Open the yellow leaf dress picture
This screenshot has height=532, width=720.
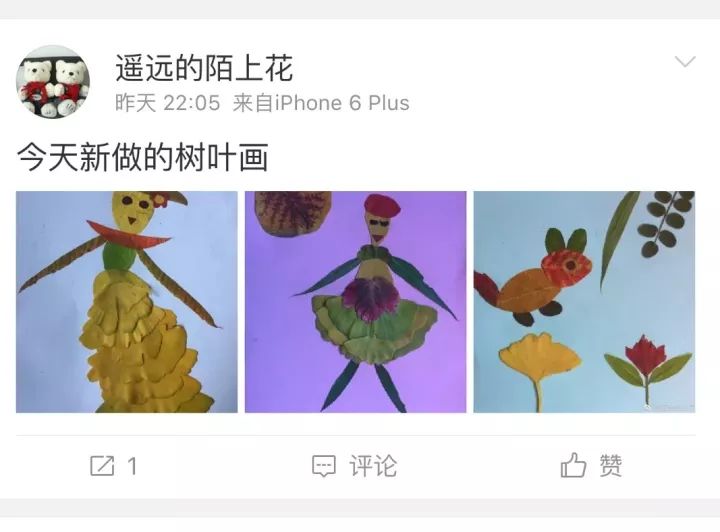click(x=127, y=302)
